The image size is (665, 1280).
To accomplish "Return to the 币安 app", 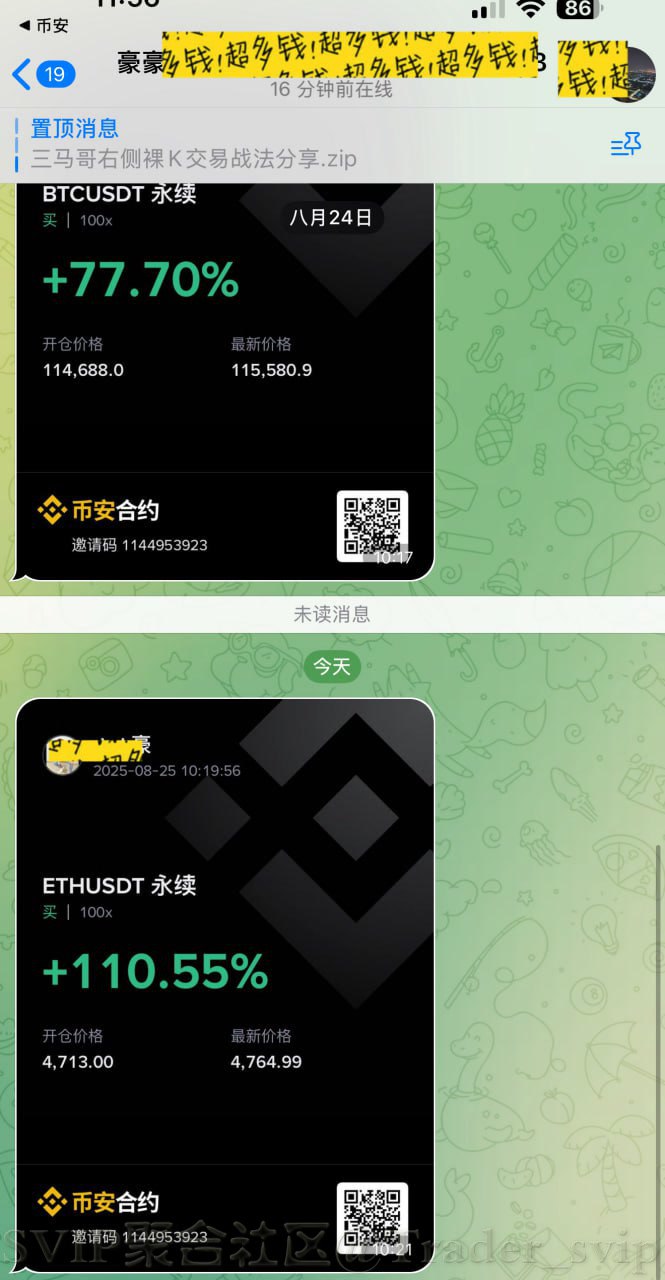I will click(44, 26).
